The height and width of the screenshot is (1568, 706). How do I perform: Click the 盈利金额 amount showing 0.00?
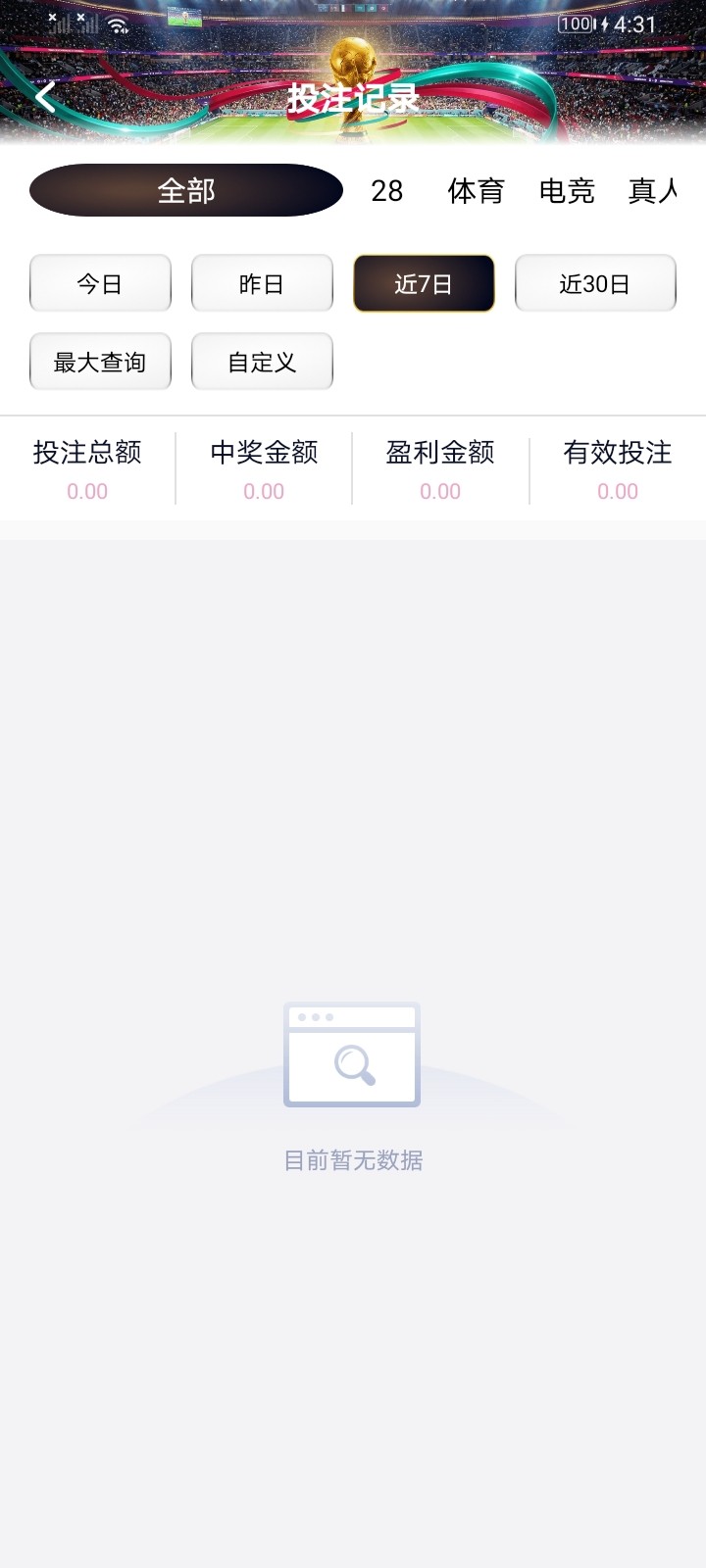coord(438,491)
